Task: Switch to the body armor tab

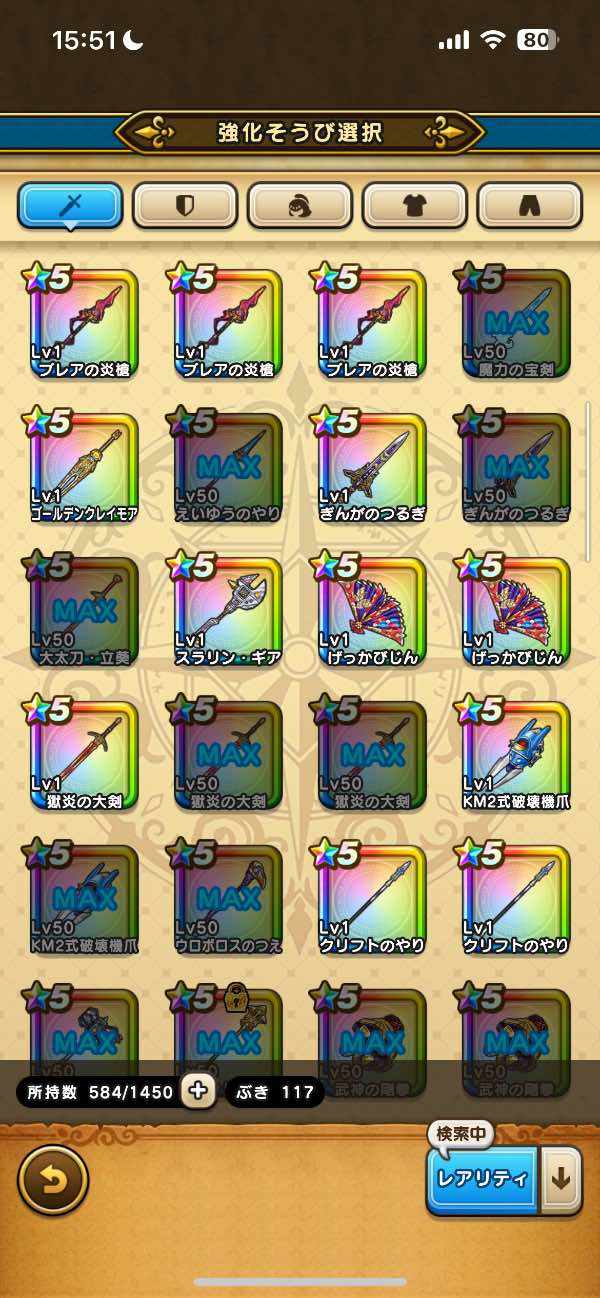Action: (x=415, y=206)
